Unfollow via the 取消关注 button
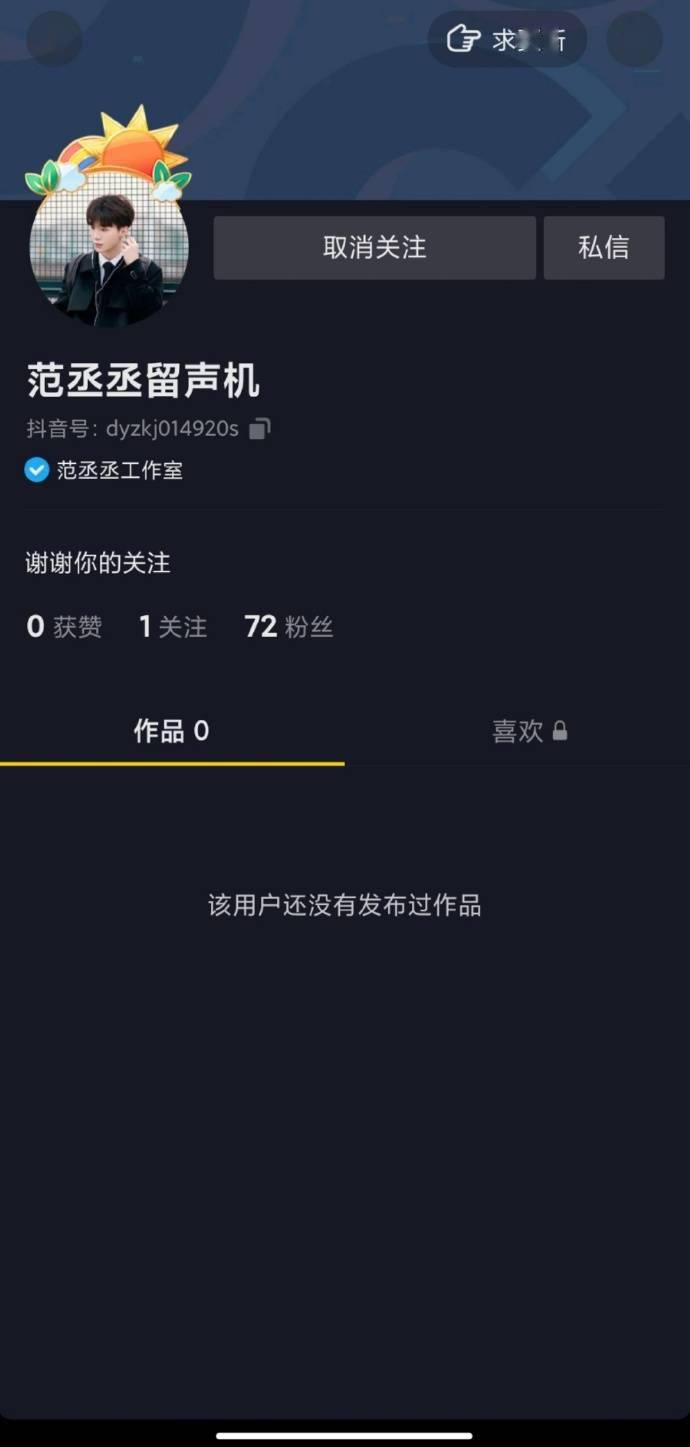Image resolution: width=690 pixels, height=1447 pixels. click(374, 248)
